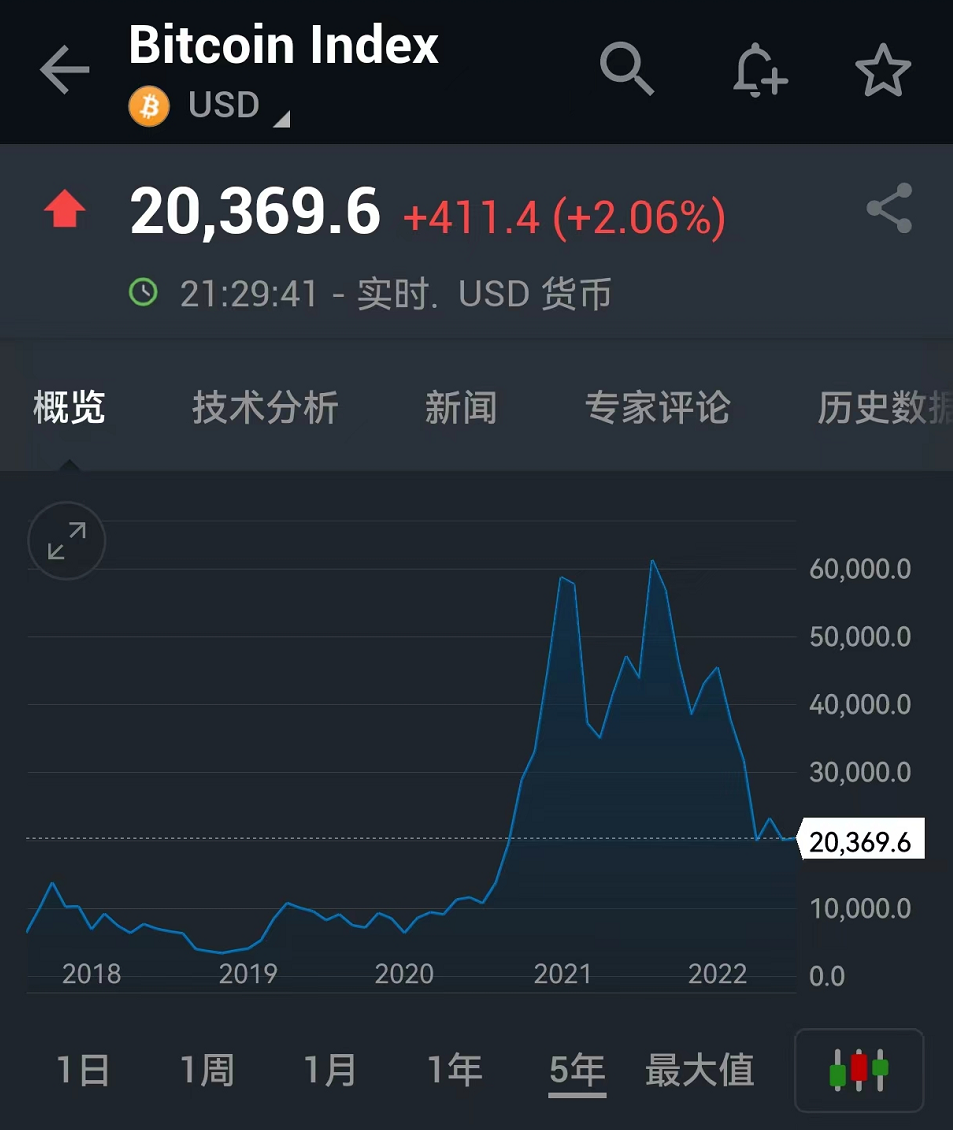Switch to the 新闻 tab
Screen dimensions: 953x1130
point(460,408)
